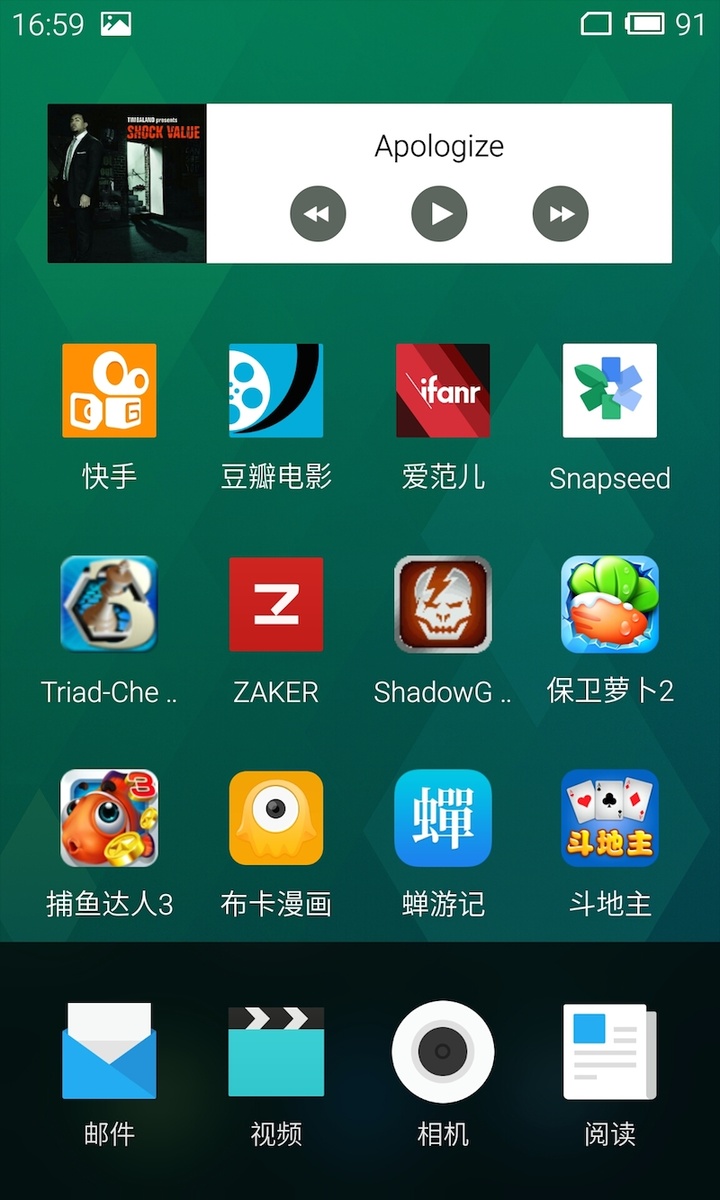Open the Shock Value album cover
This screenshot has height=1200, width=720.
point(127,183)
